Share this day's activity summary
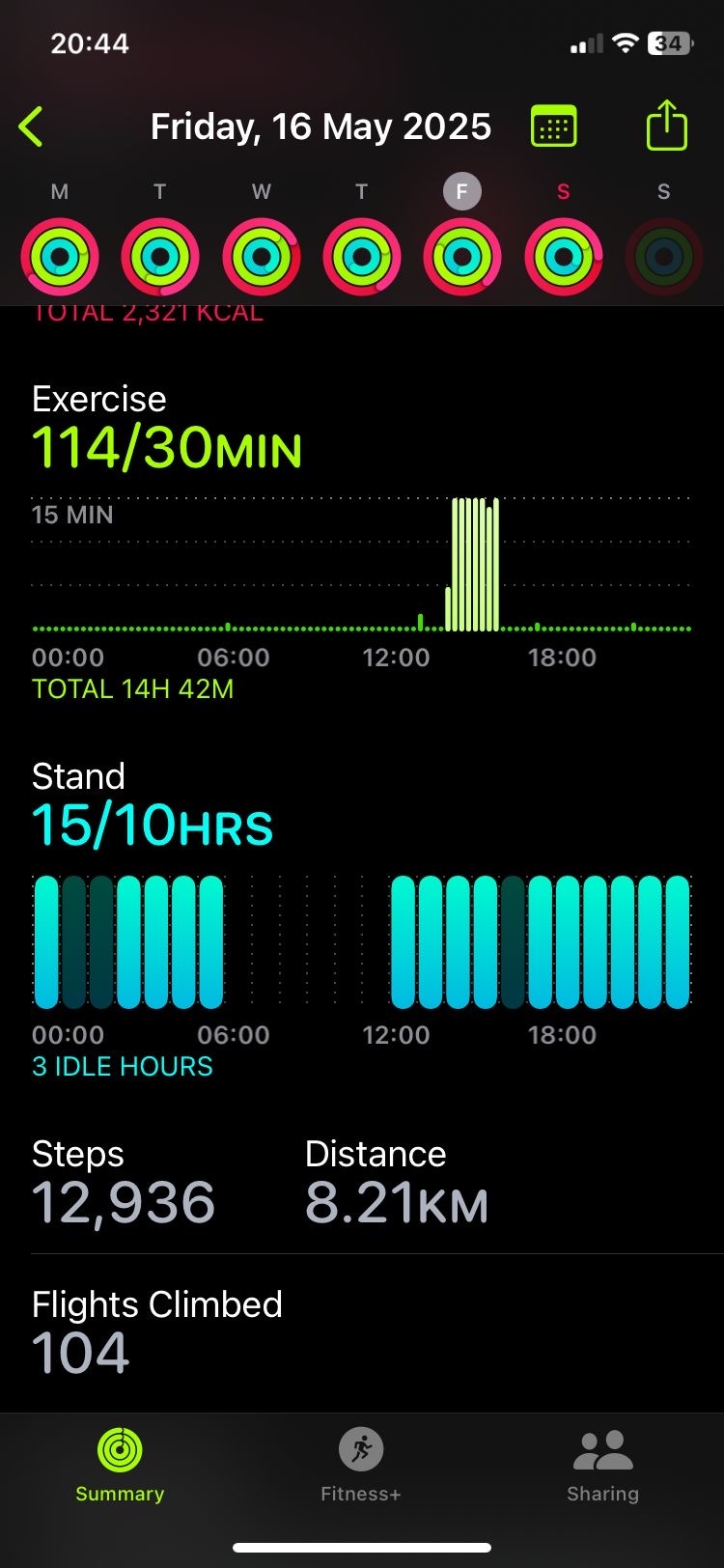This screenshot has width=724, height=1568. pyautogui.click(x=666, y=126)
